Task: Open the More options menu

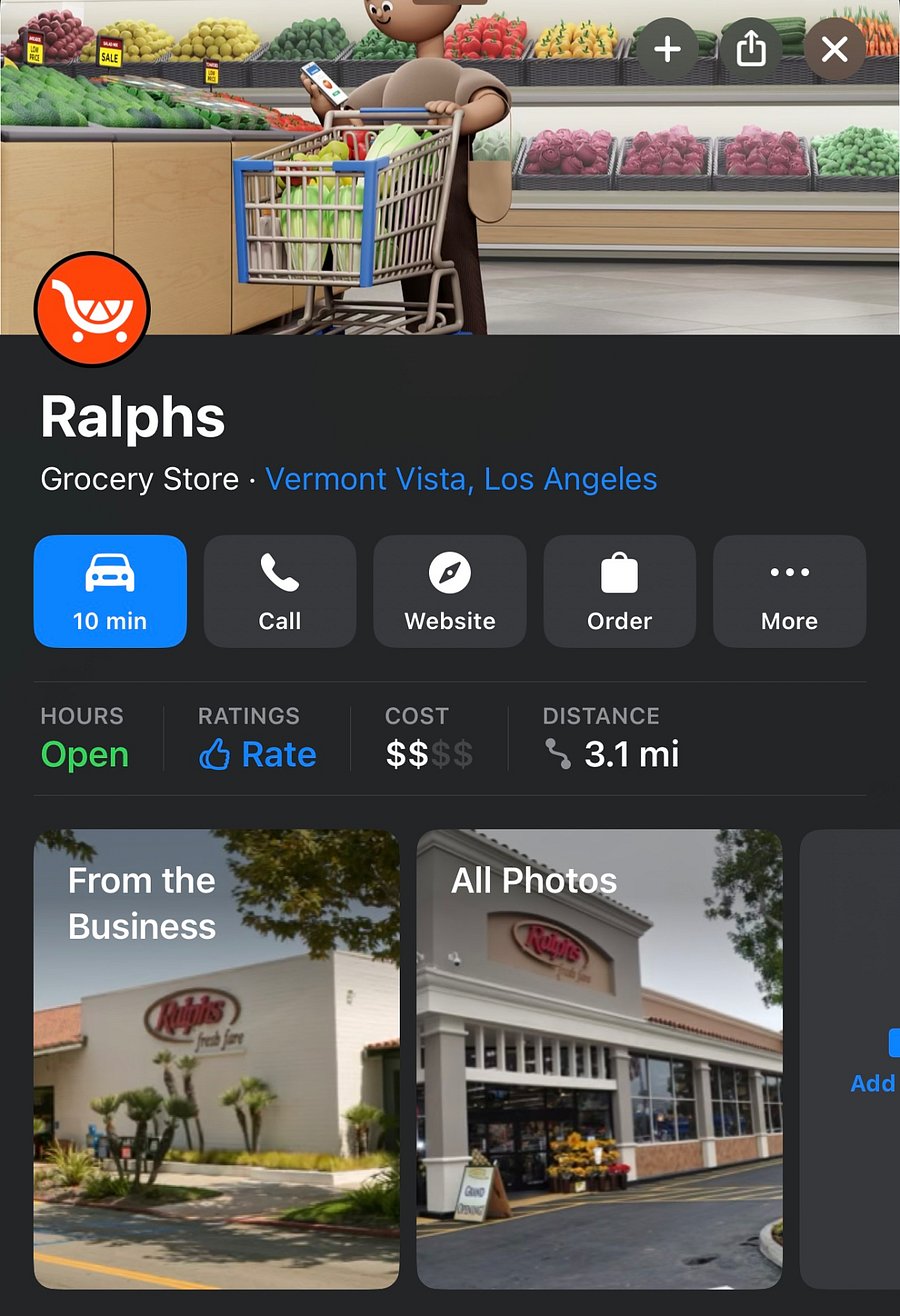Action: pyautogui.click(x=789, y=591)
